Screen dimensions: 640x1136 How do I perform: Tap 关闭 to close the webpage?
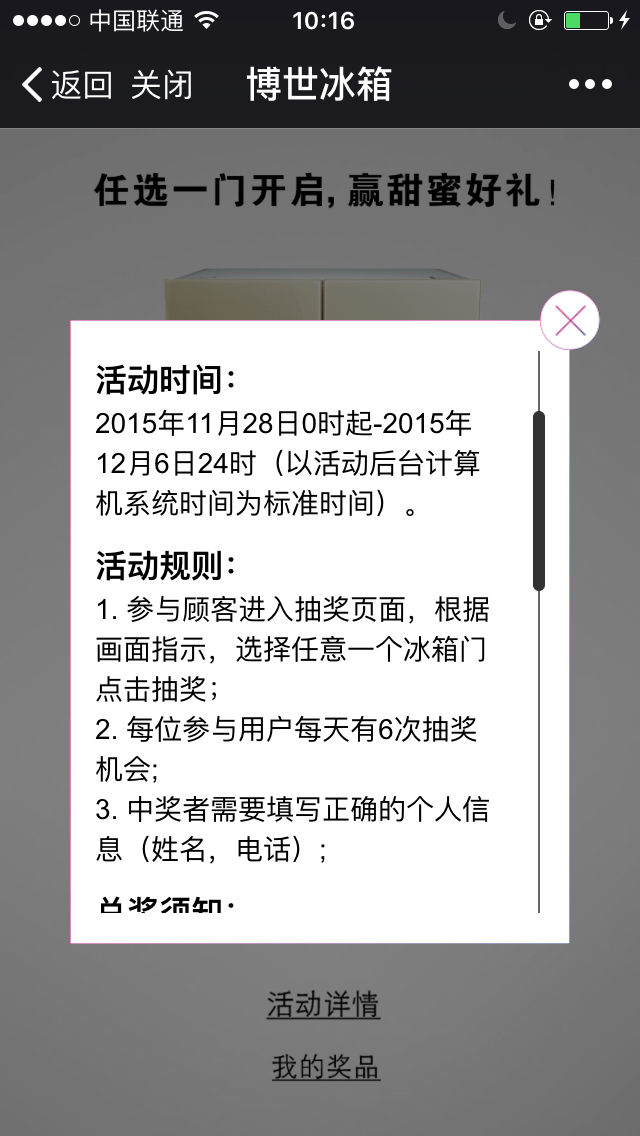coord(161,85)
